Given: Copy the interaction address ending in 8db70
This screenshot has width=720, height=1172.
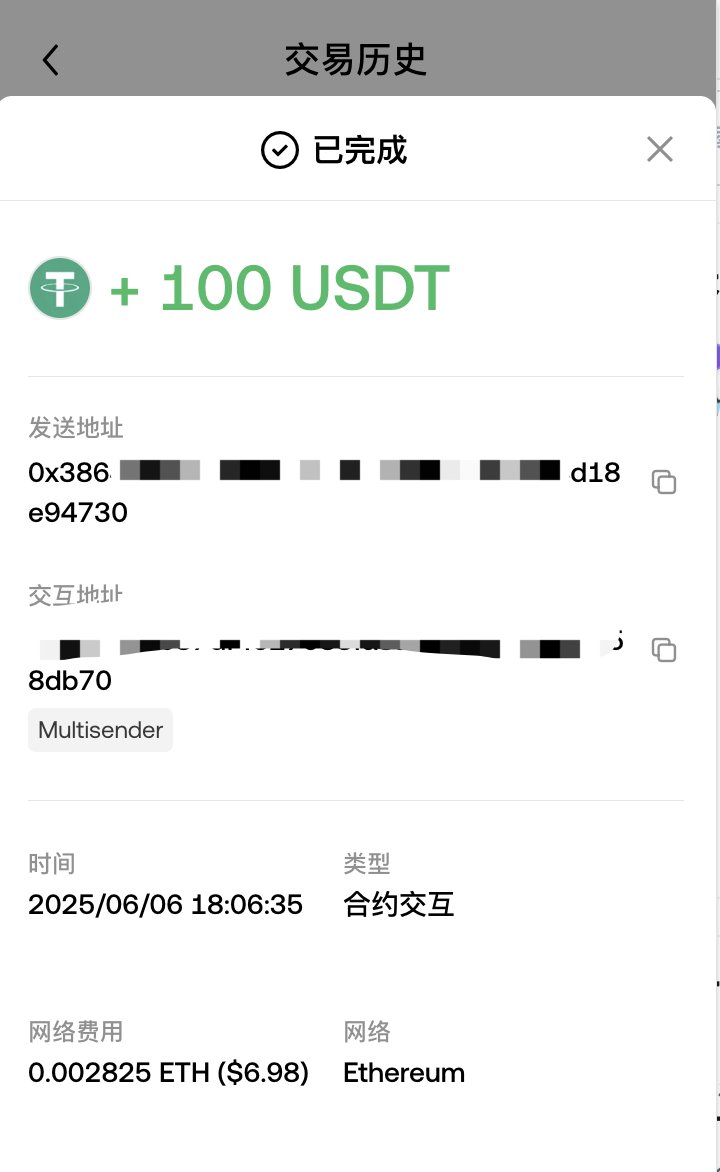Looking at the screenshot, I should tap(664, 650).
